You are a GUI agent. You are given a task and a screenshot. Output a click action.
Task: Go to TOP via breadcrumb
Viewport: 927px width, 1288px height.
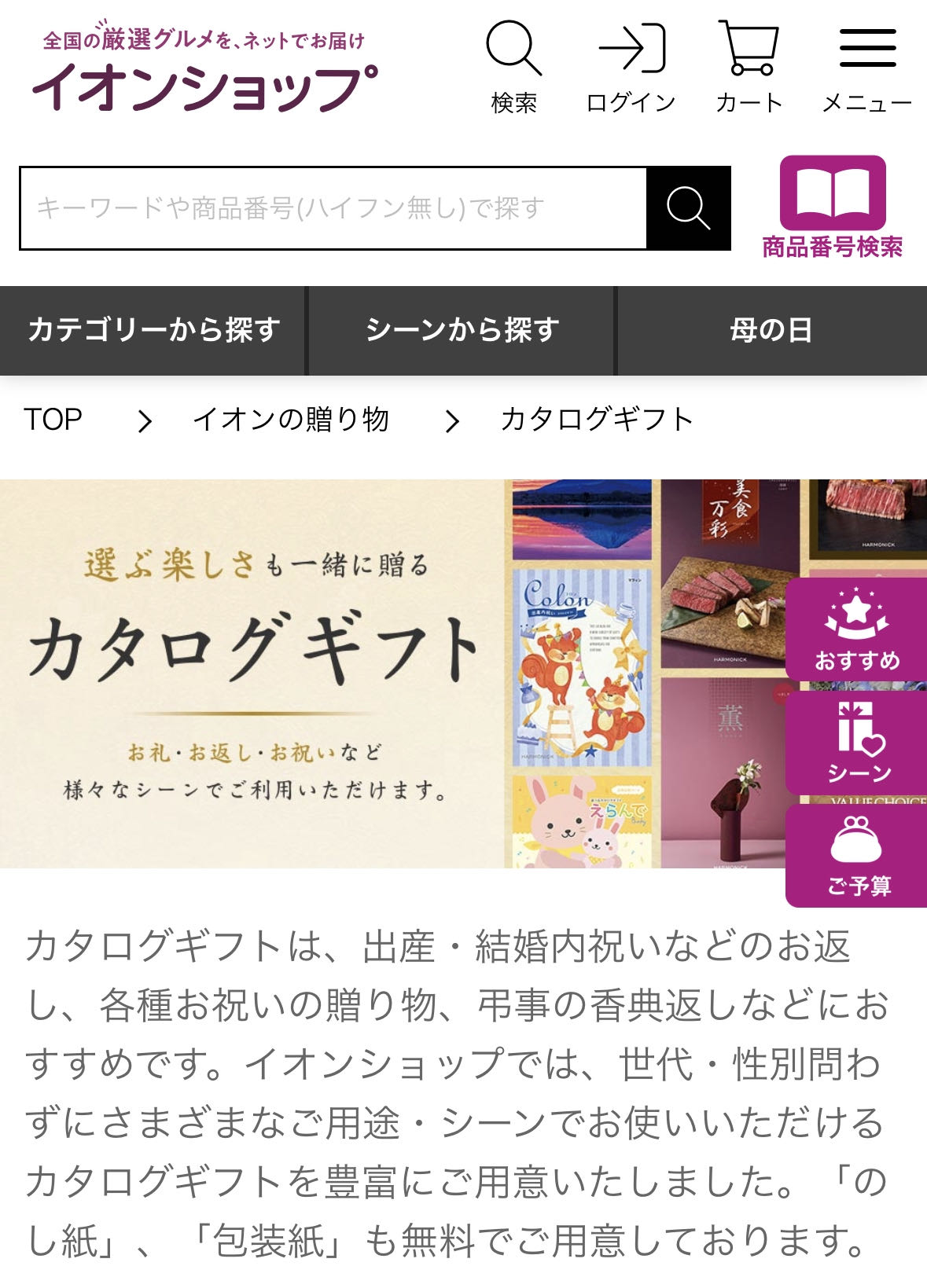(53, 420)
